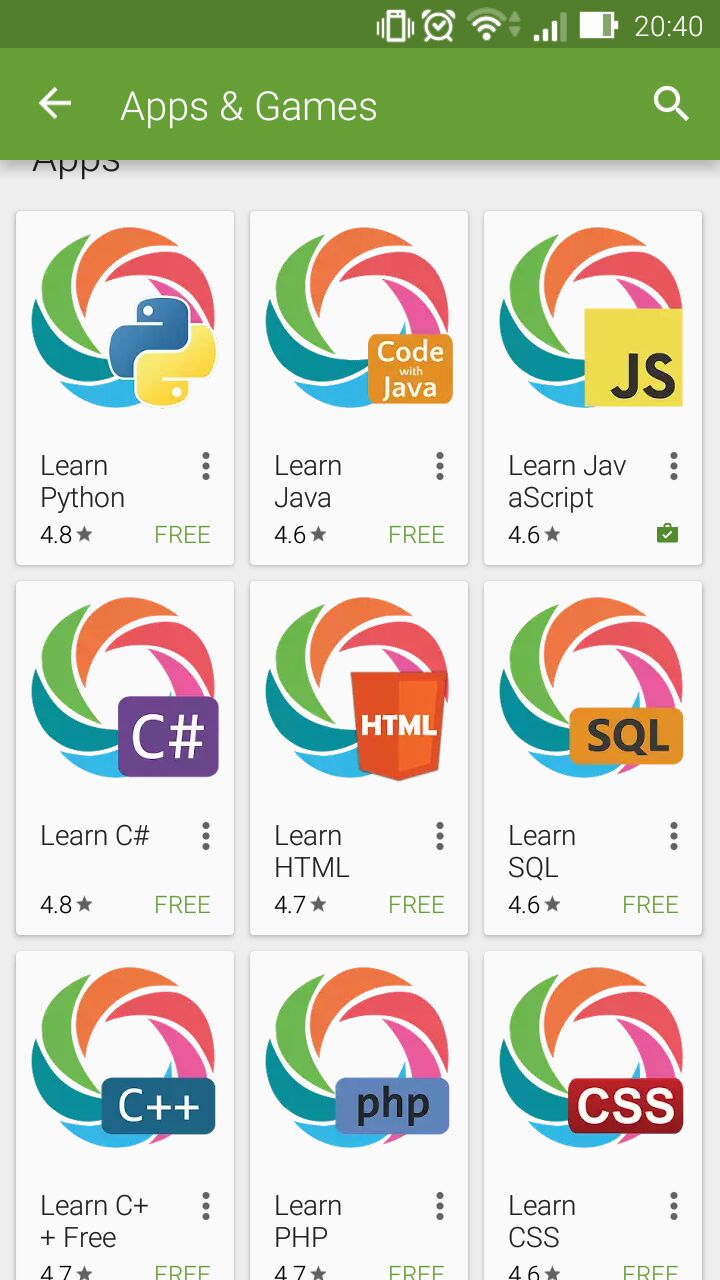Open the search magnifier icon
This screenshot has width=720, height=1280.
pyautogui.click(x=670, y=104)
